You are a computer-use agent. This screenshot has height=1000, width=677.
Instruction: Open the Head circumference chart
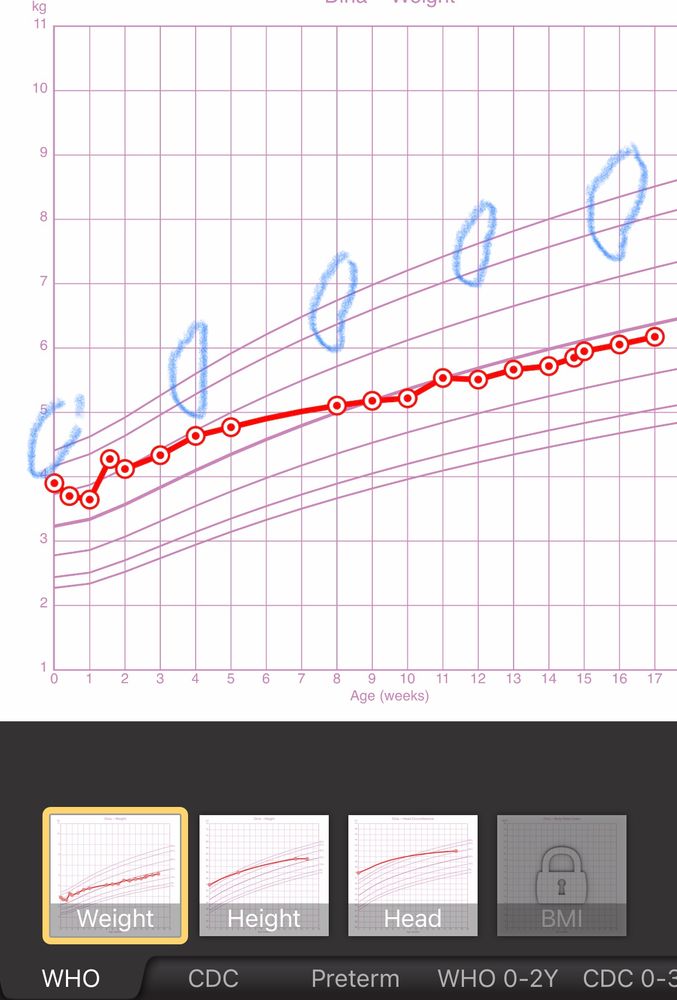click(x=412, y=876)
